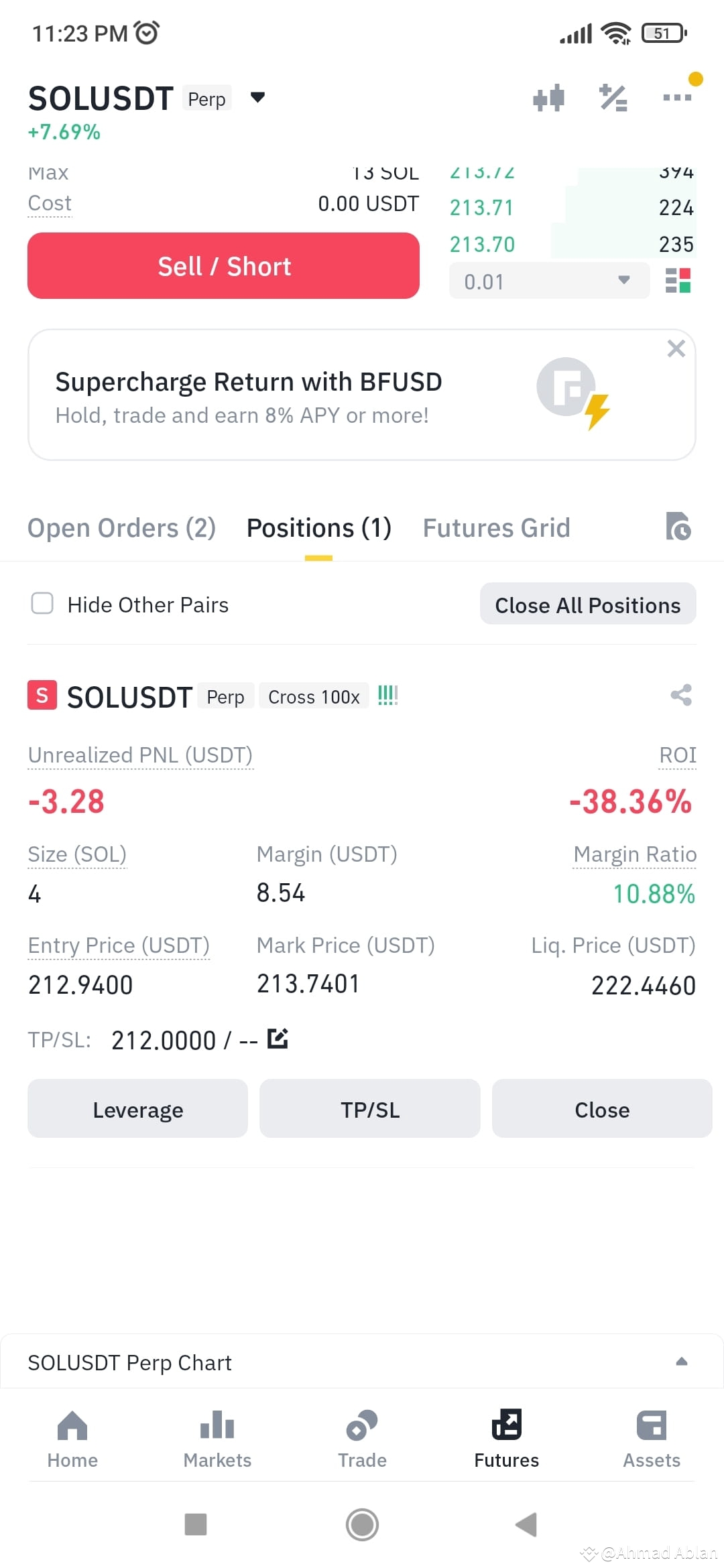This screenshot has width=724, height=1568.
Task: Share the SOLUSDT position
Action: [681, 695]
